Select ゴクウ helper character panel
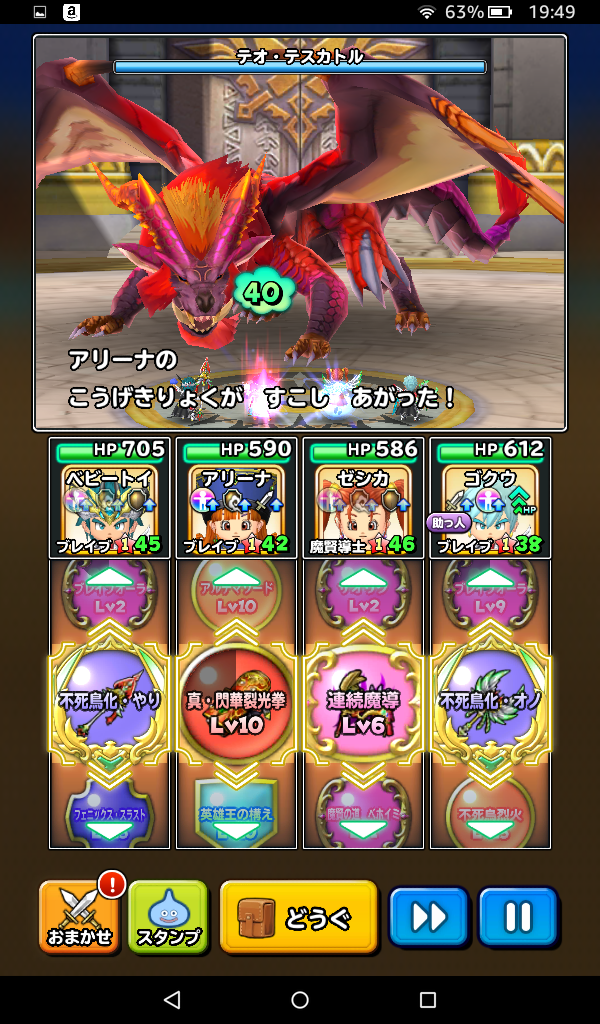Screen dimensions: 600x1024 tap(490, 498)
